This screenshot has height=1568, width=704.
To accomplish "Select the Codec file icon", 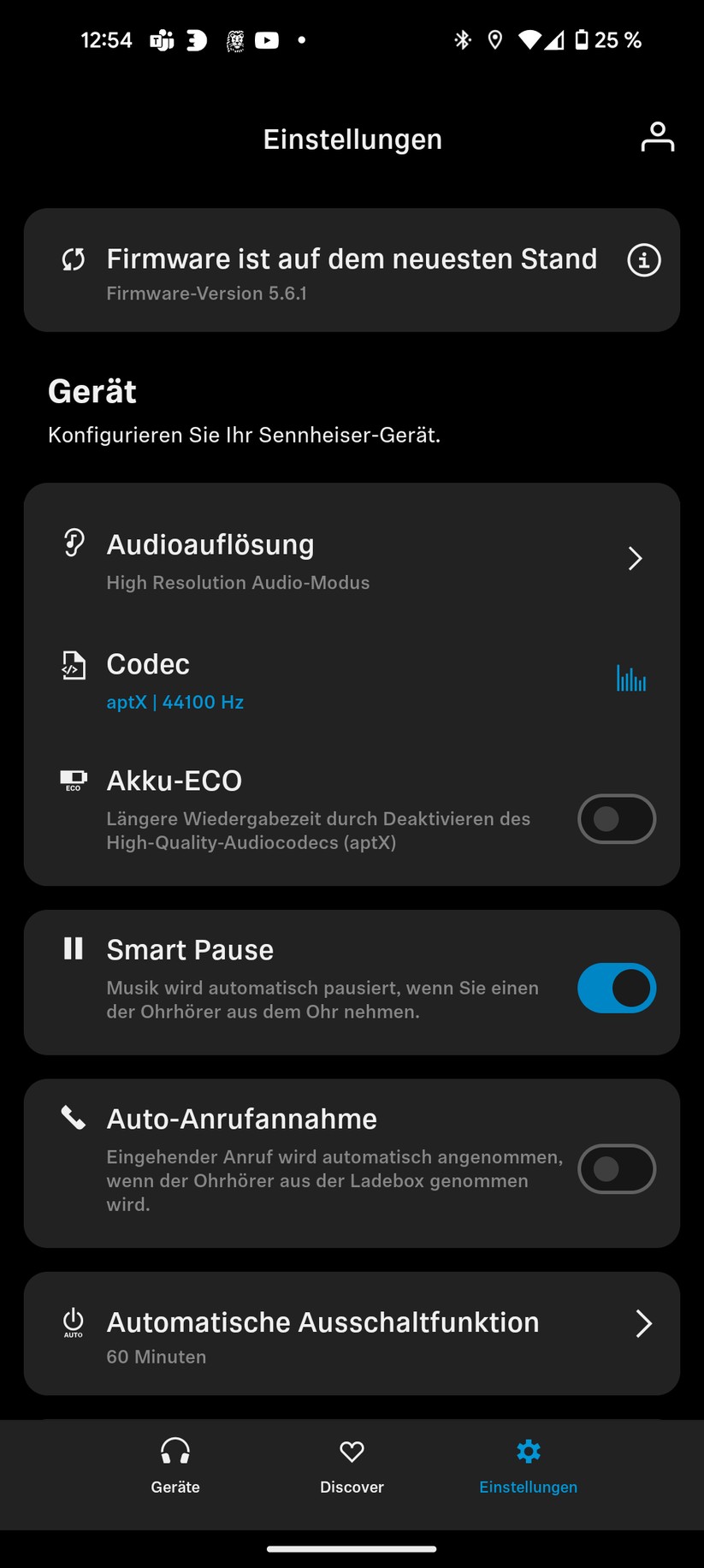I will click(74, 665).
